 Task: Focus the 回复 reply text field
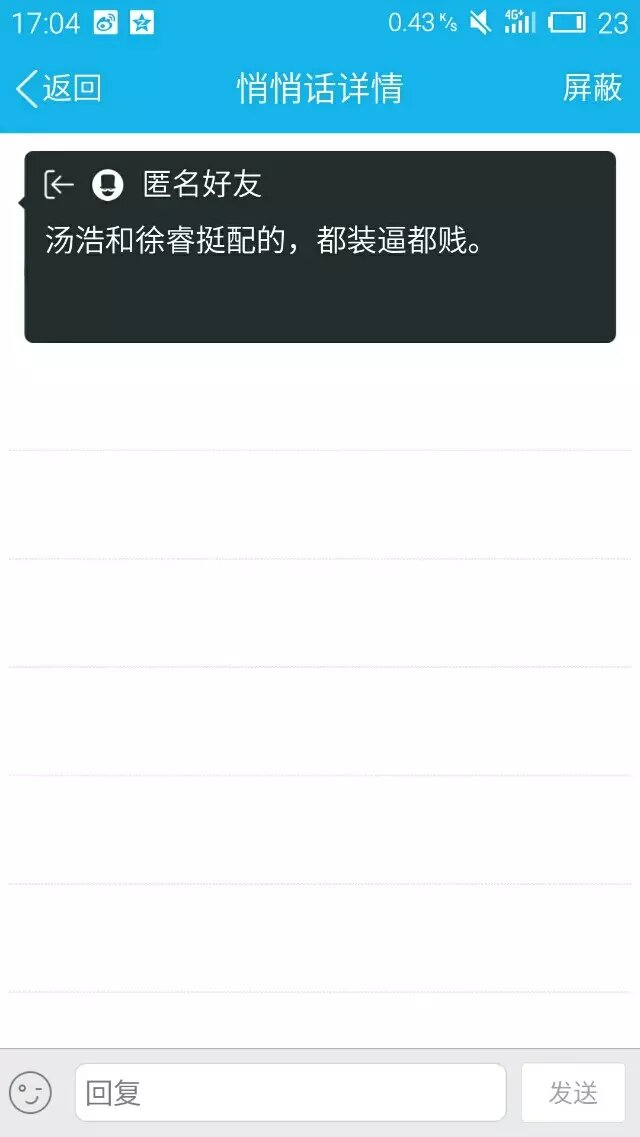290,1093
